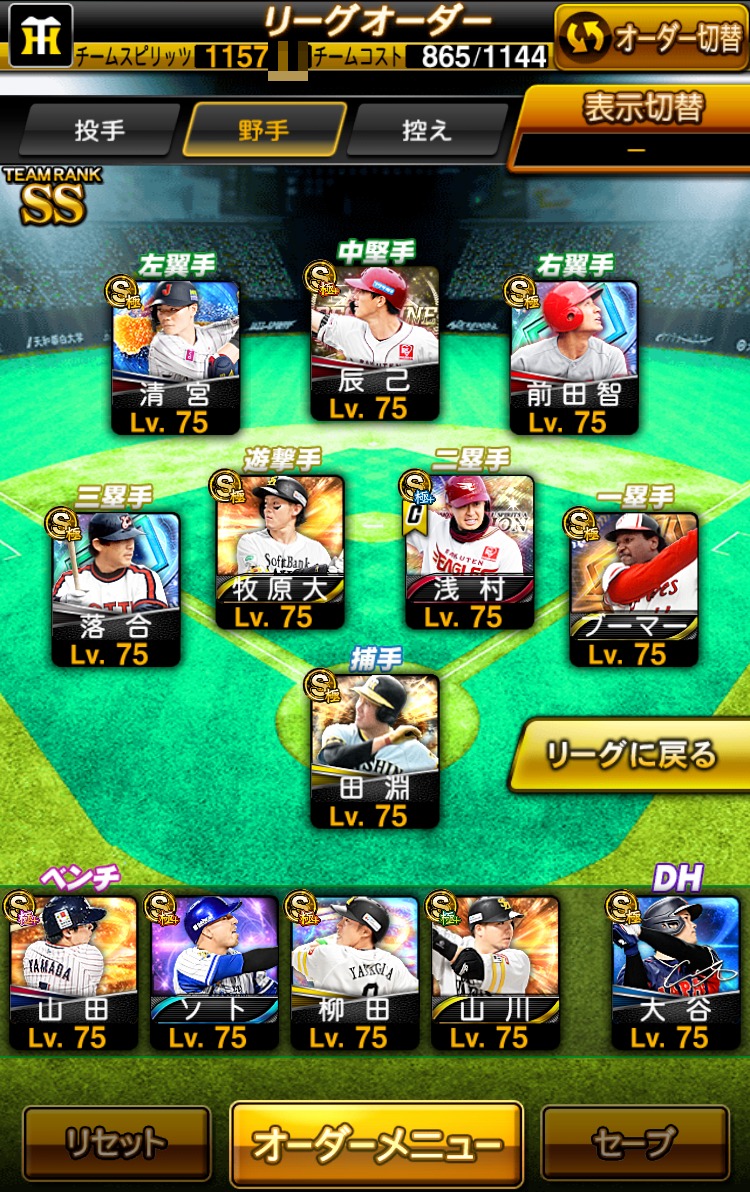Pick second baseman card 浅村
This screenshot has height=1192, width=750.
[x=467, y=552]
